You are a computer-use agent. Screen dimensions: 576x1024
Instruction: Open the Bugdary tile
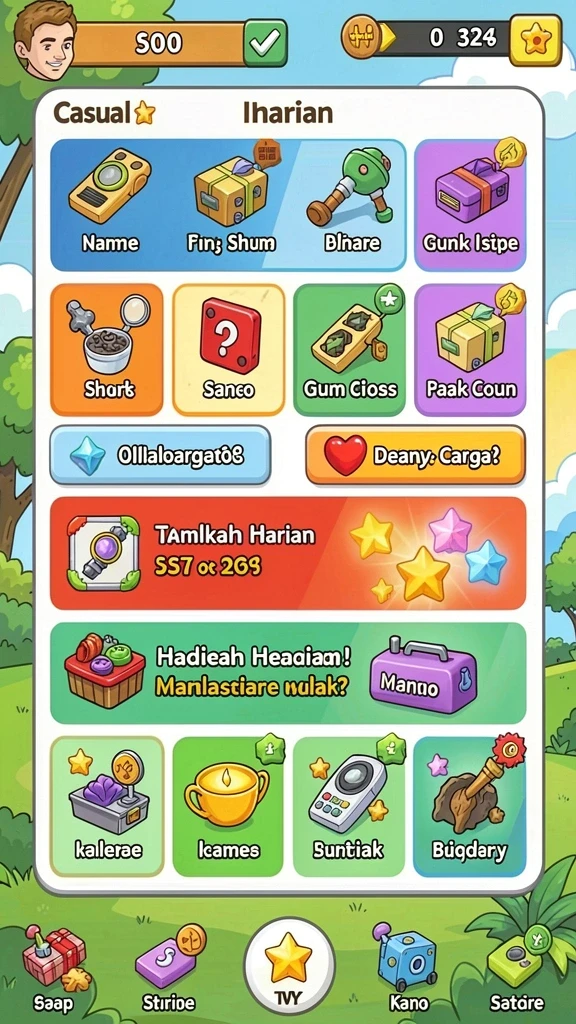pyautogui.click(x=470, y=806)
